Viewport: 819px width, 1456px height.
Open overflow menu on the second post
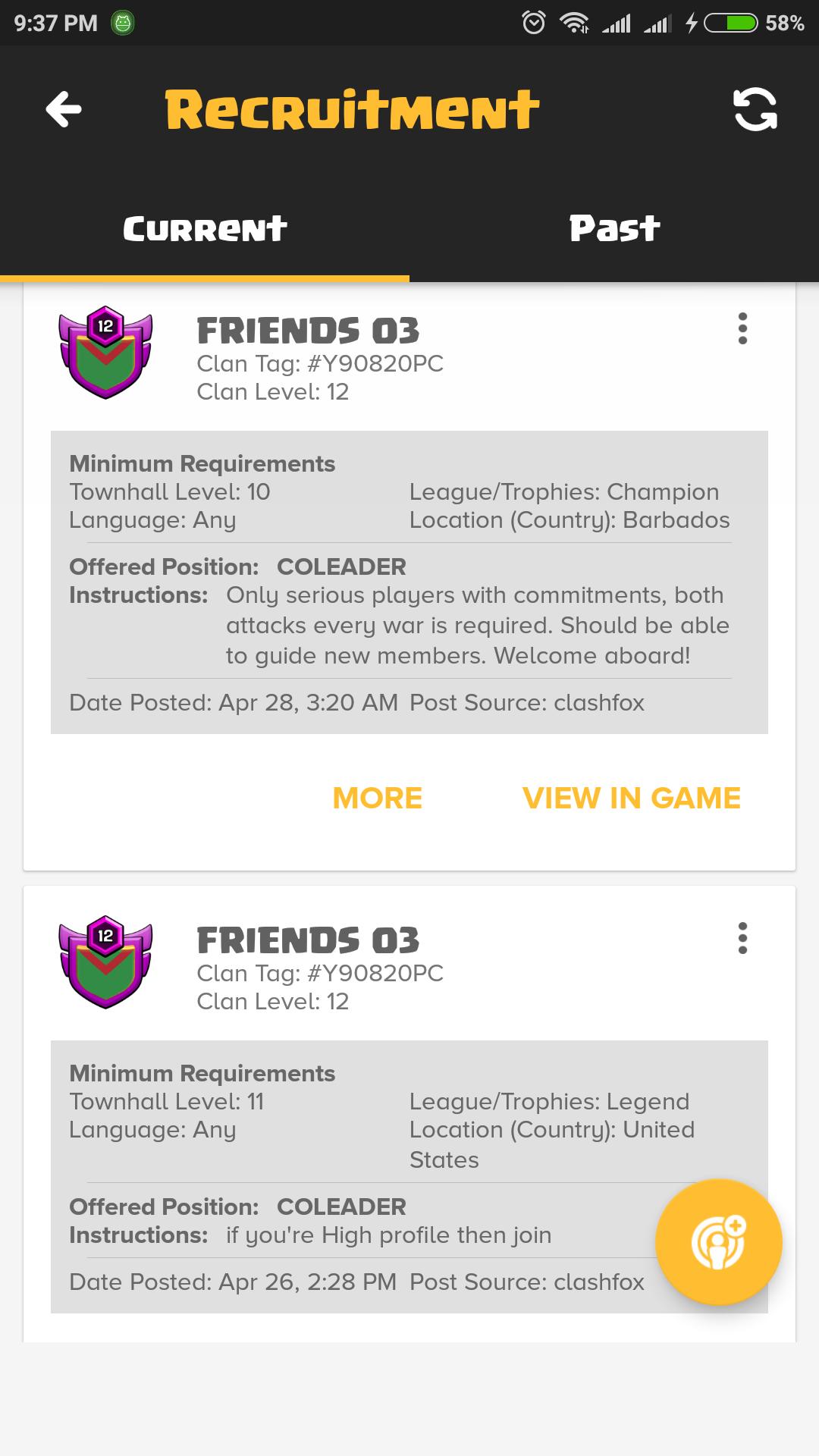click(x=742, y=940)
